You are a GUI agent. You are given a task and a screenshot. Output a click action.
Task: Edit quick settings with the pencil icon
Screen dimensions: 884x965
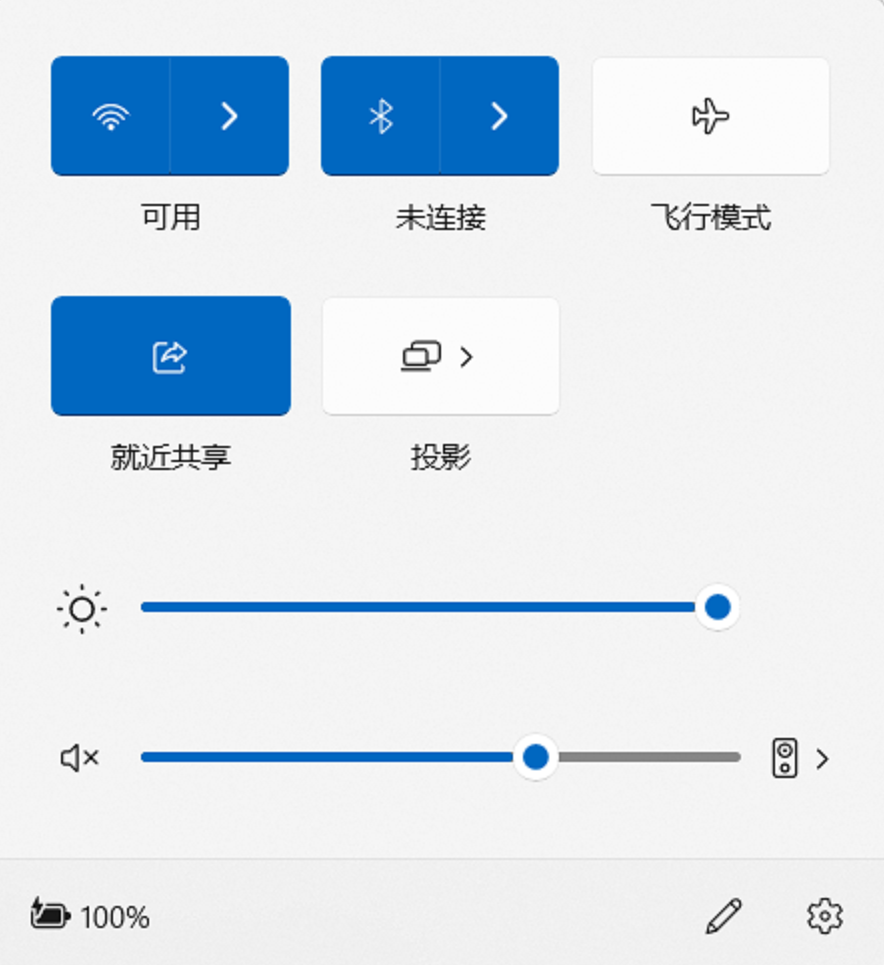click(x=723, y=915)
